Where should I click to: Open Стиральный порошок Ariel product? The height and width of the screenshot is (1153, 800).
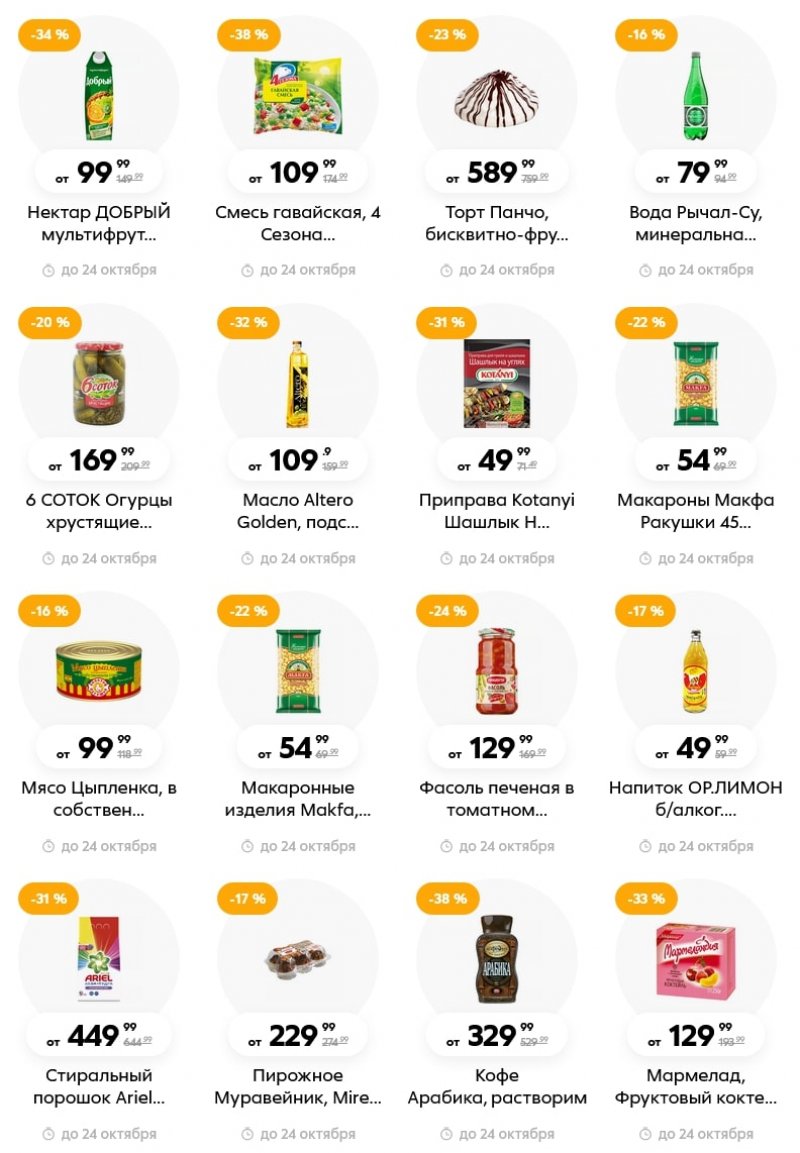tap(98, 1086)
